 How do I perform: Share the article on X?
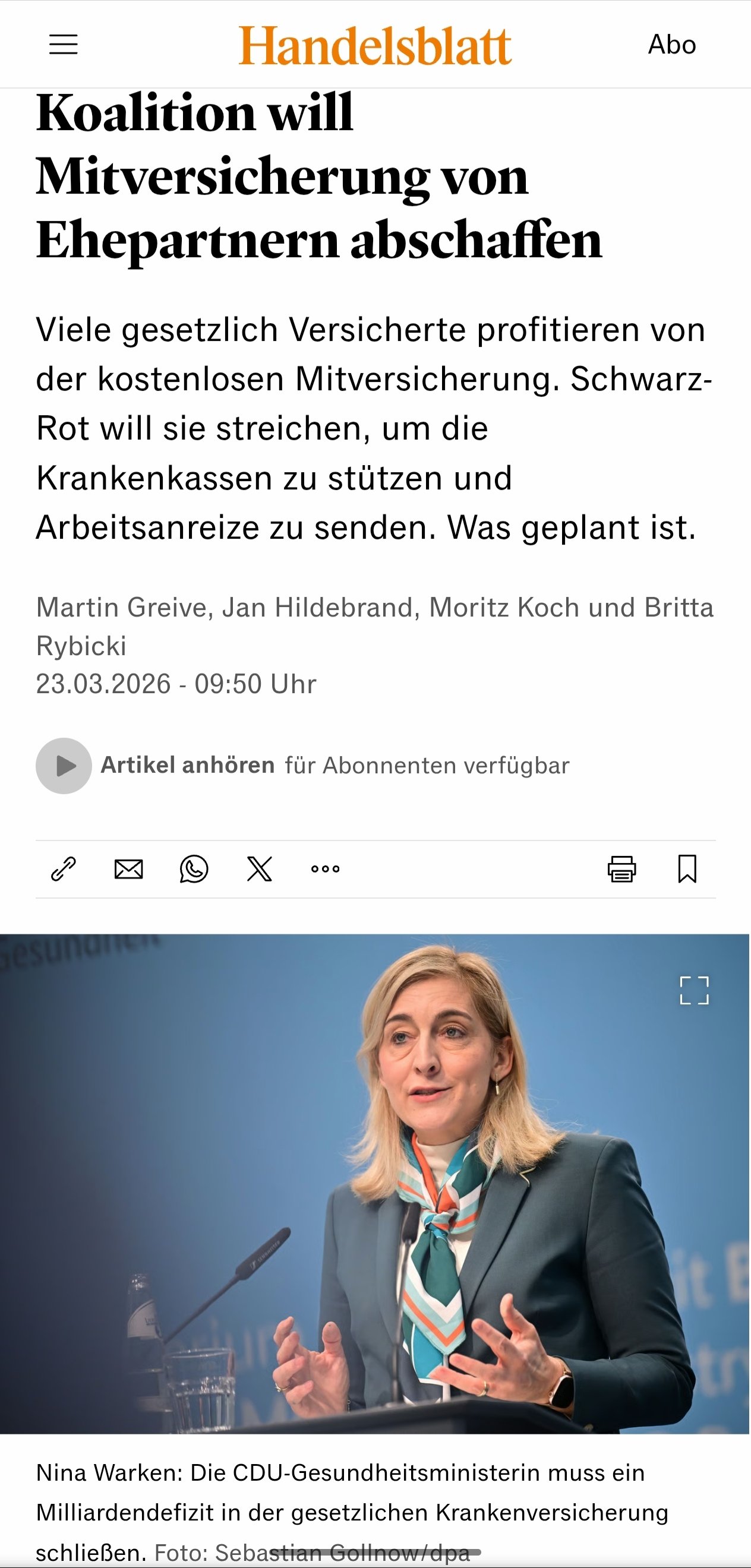pyautogui.click(x=260, y=868)
